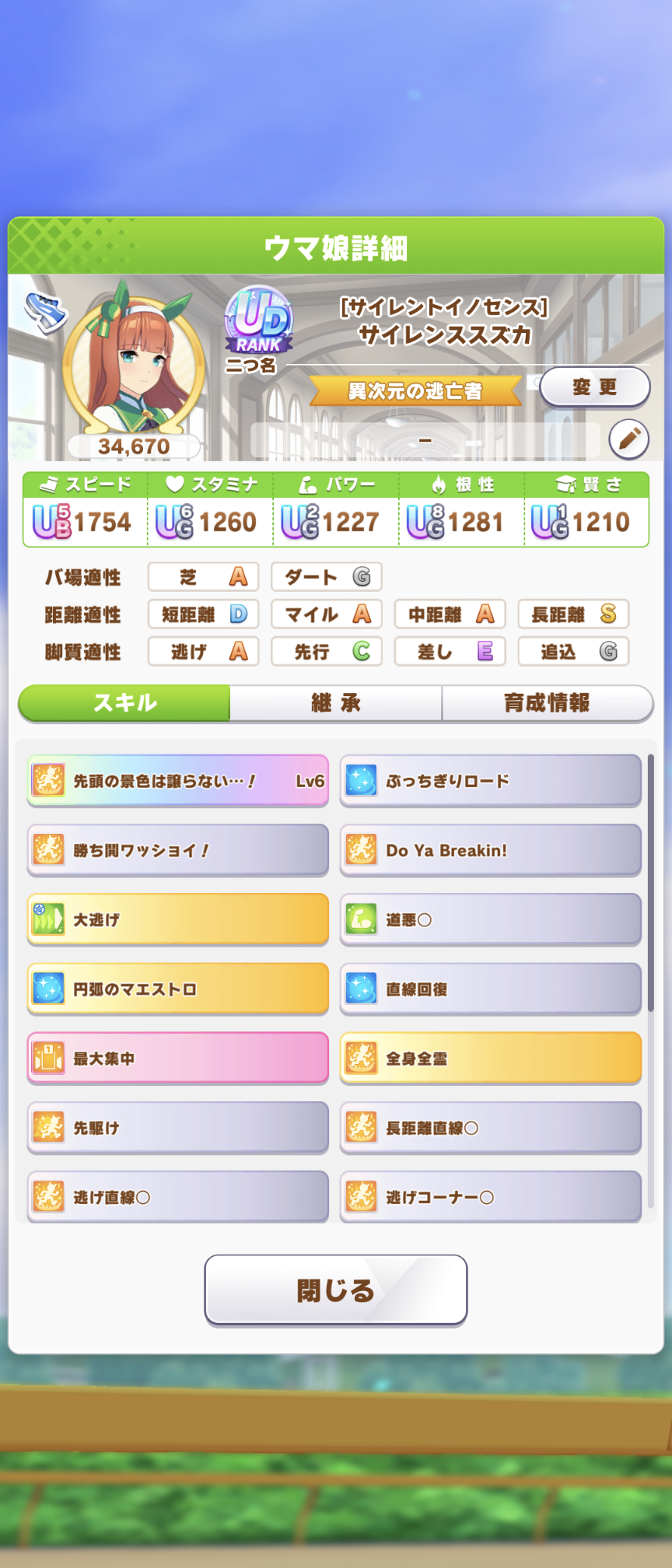Show details for 勝ち鬨ワッショイ!
This screenshot has height=1568, width=672.
(x=177, y=850)
